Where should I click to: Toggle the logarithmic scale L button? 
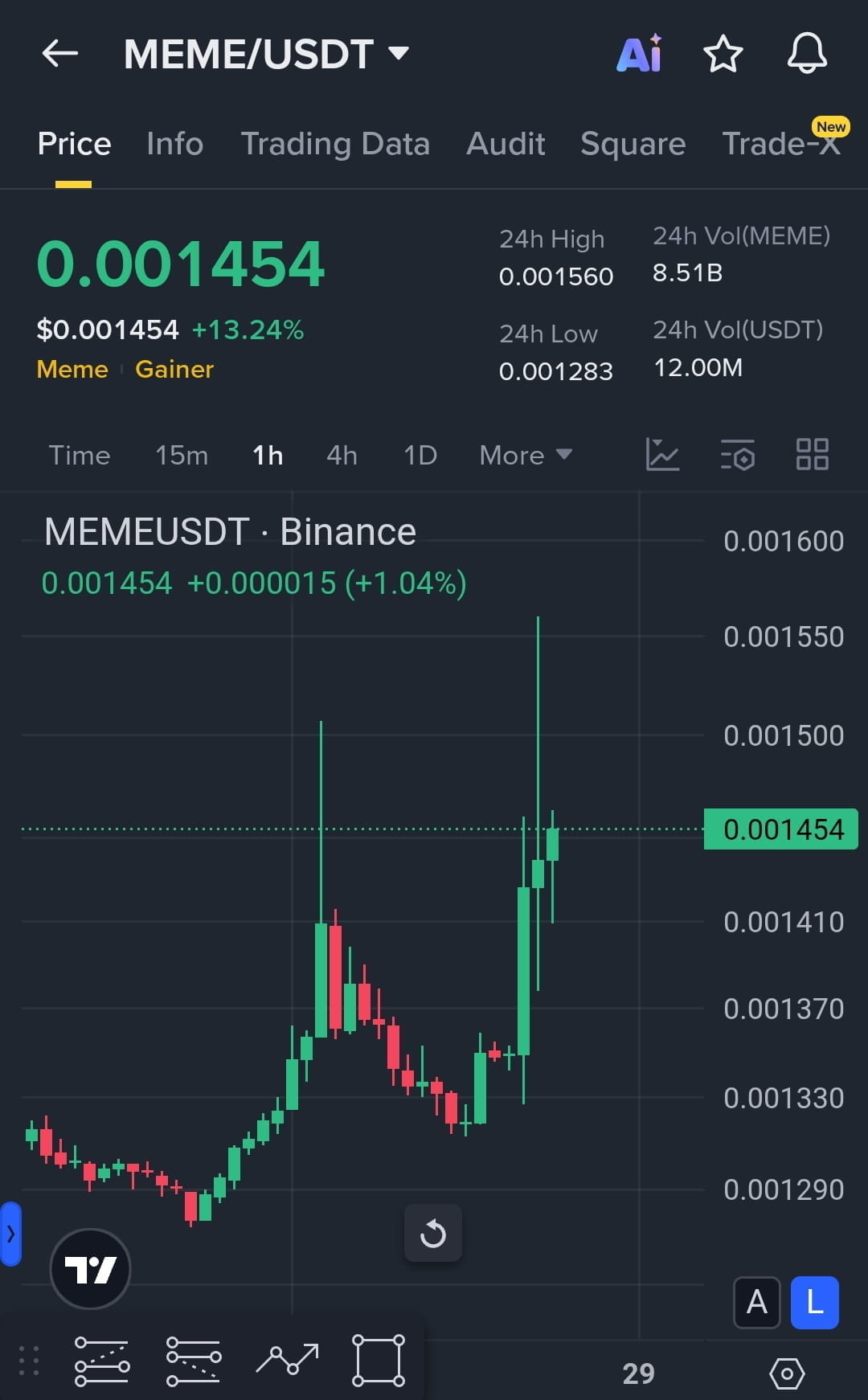(814, 1302)
